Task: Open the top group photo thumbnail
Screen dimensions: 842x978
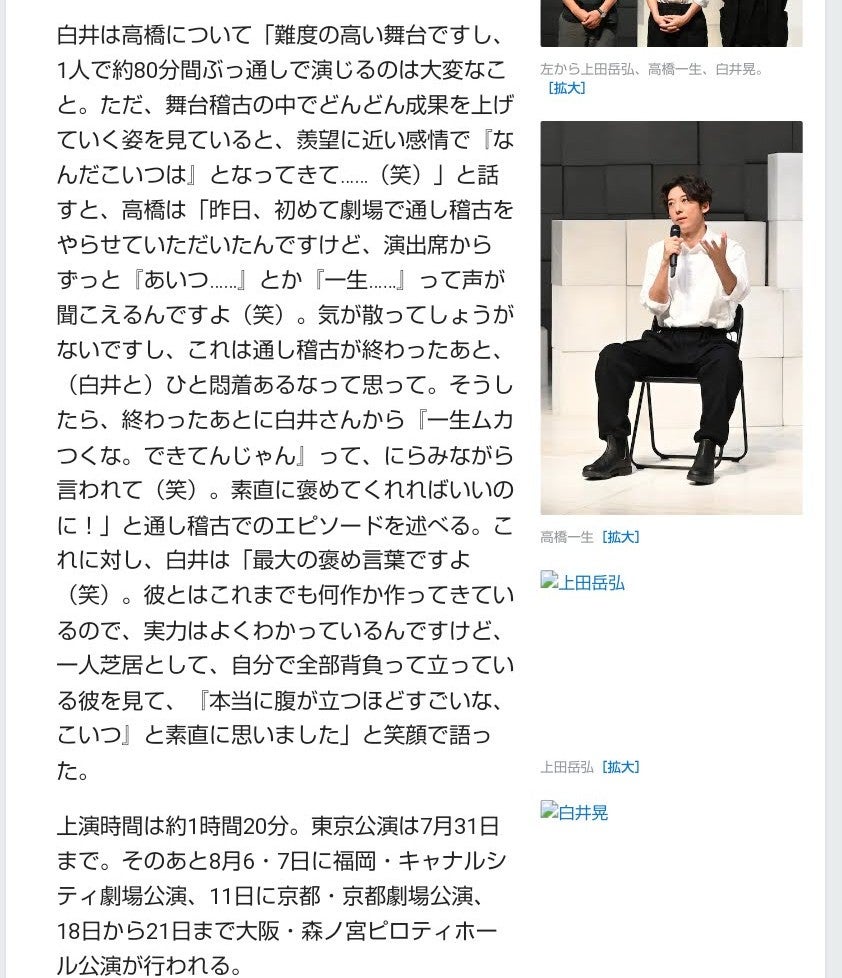Action: coord(671,23)
